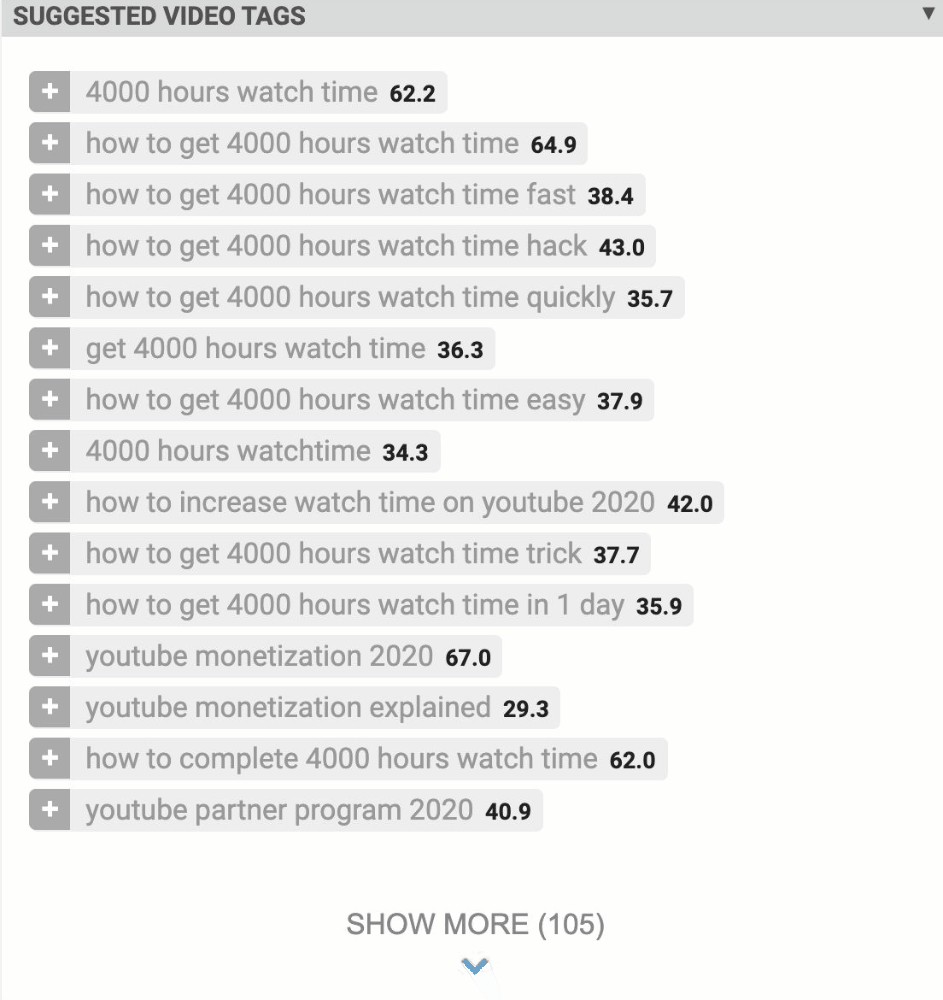Add tag 'how to get 4000 hours watch time'
The width and height of the screenshot is (943, 1000).
tap(49, 144)
